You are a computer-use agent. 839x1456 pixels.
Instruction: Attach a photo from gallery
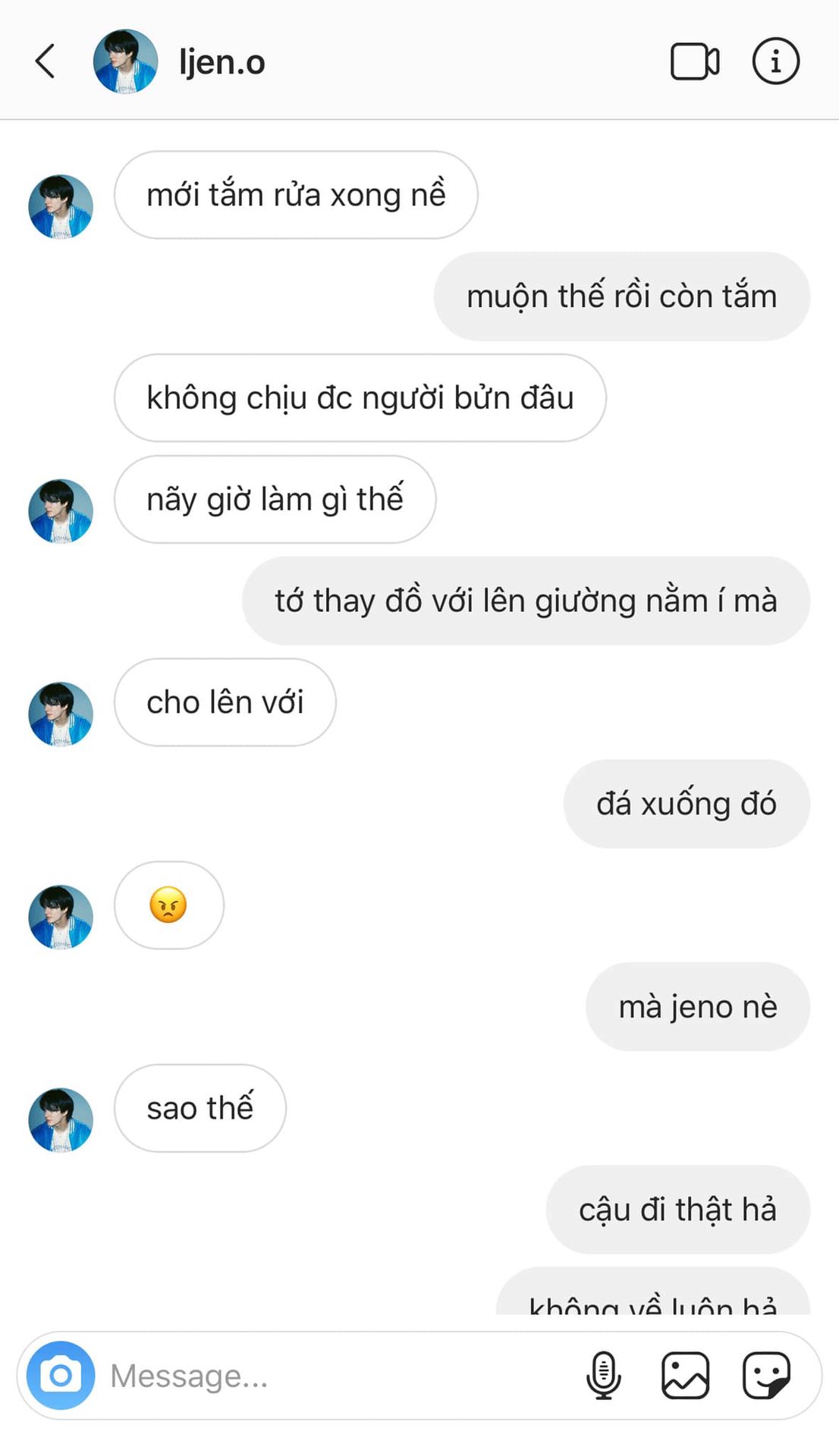coord(685,1375)
